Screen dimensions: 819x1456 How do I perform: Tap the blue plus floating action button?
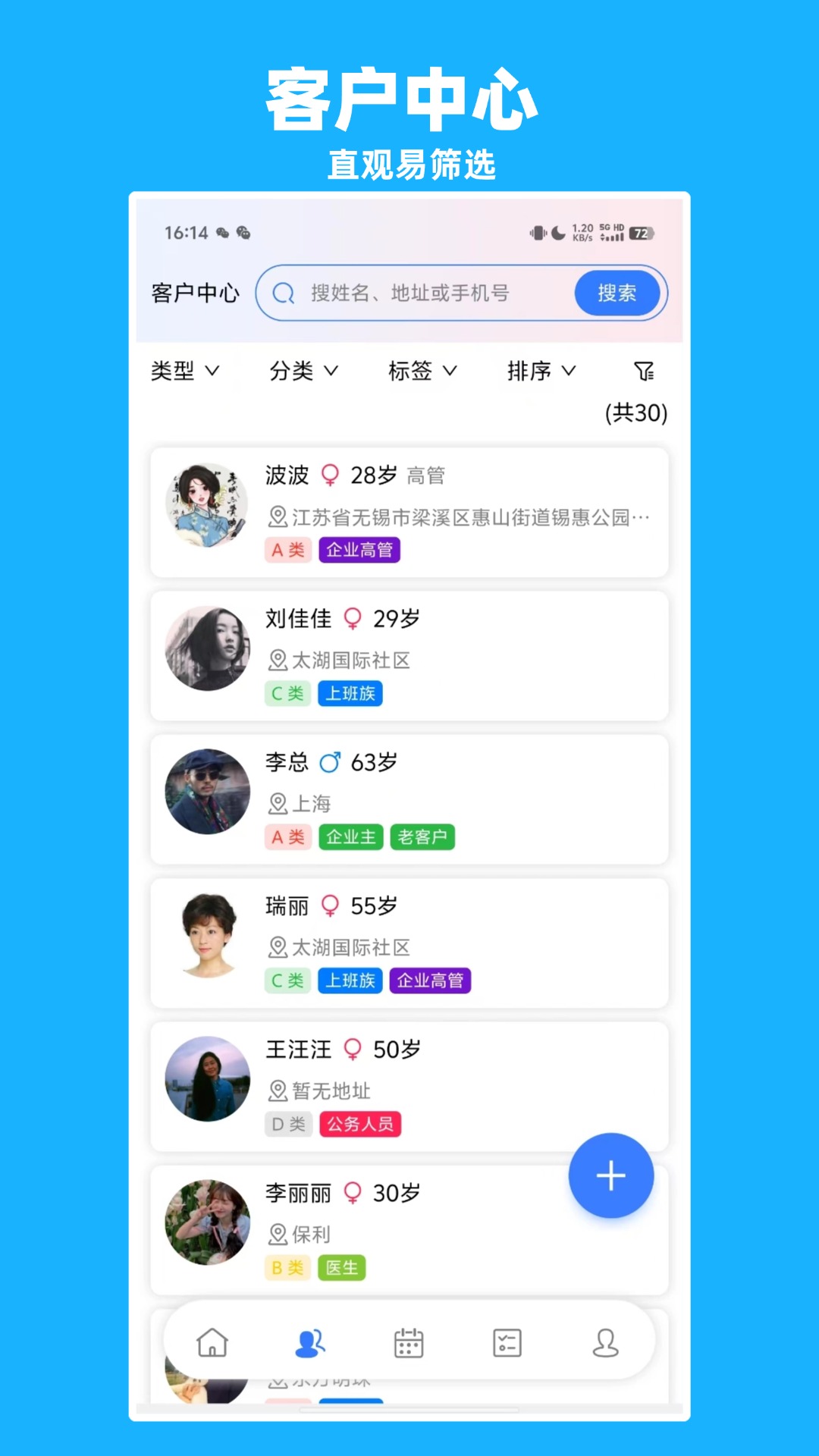pos(611,1174)
